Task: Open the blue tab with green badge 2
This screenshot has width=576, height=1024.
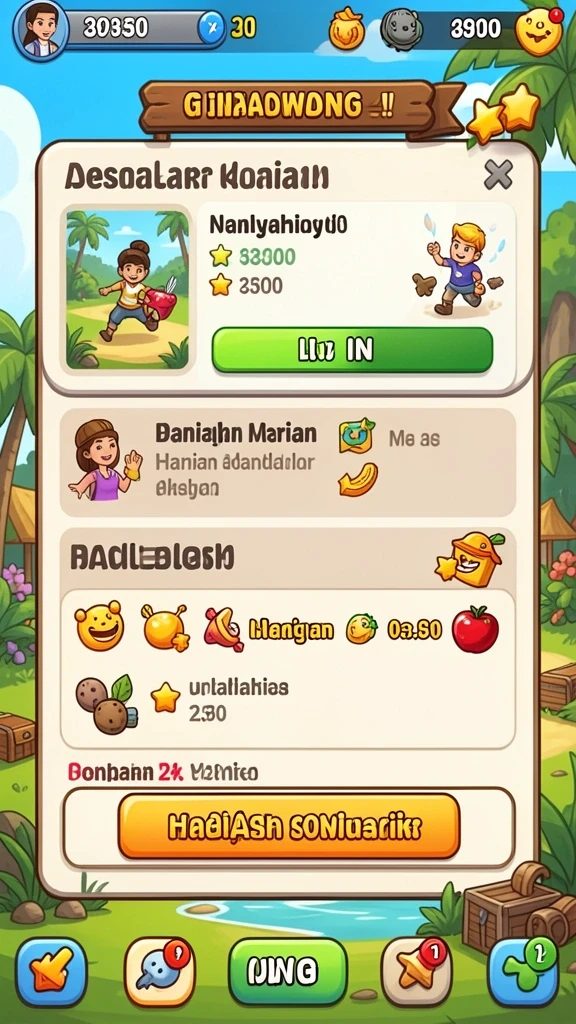Action: pos(523,972)
